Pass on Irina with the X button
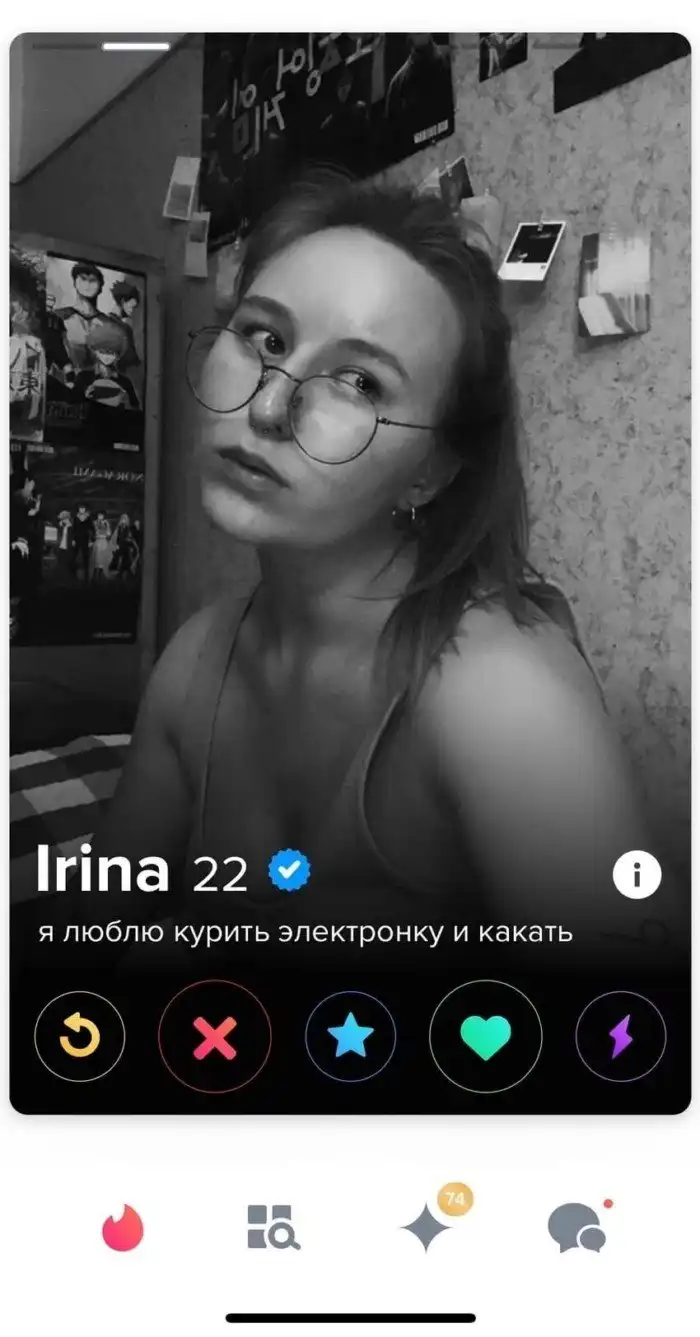 (214, 1037)
